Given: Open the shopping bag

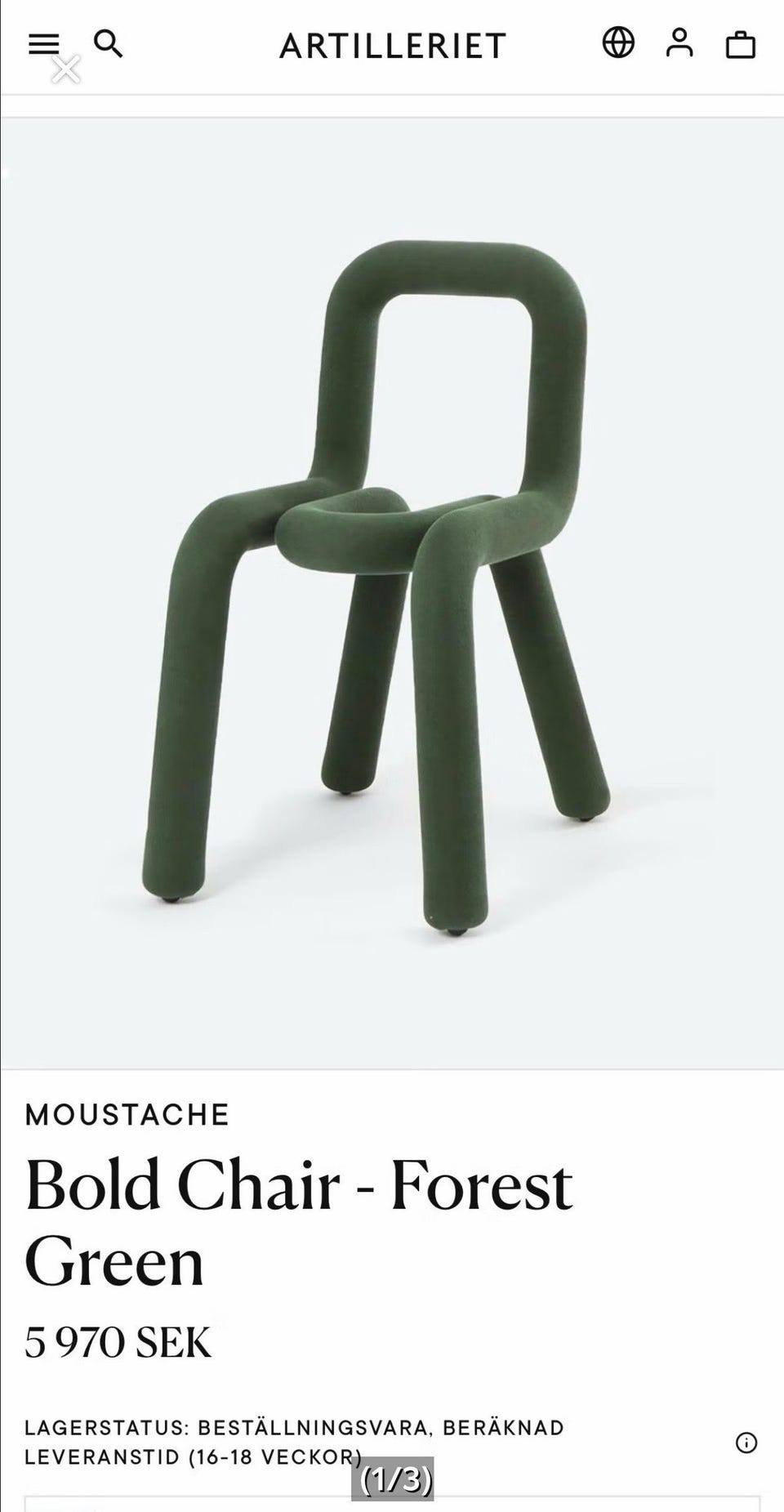Looking at the screenshot, I should click(x=741, y=44).
